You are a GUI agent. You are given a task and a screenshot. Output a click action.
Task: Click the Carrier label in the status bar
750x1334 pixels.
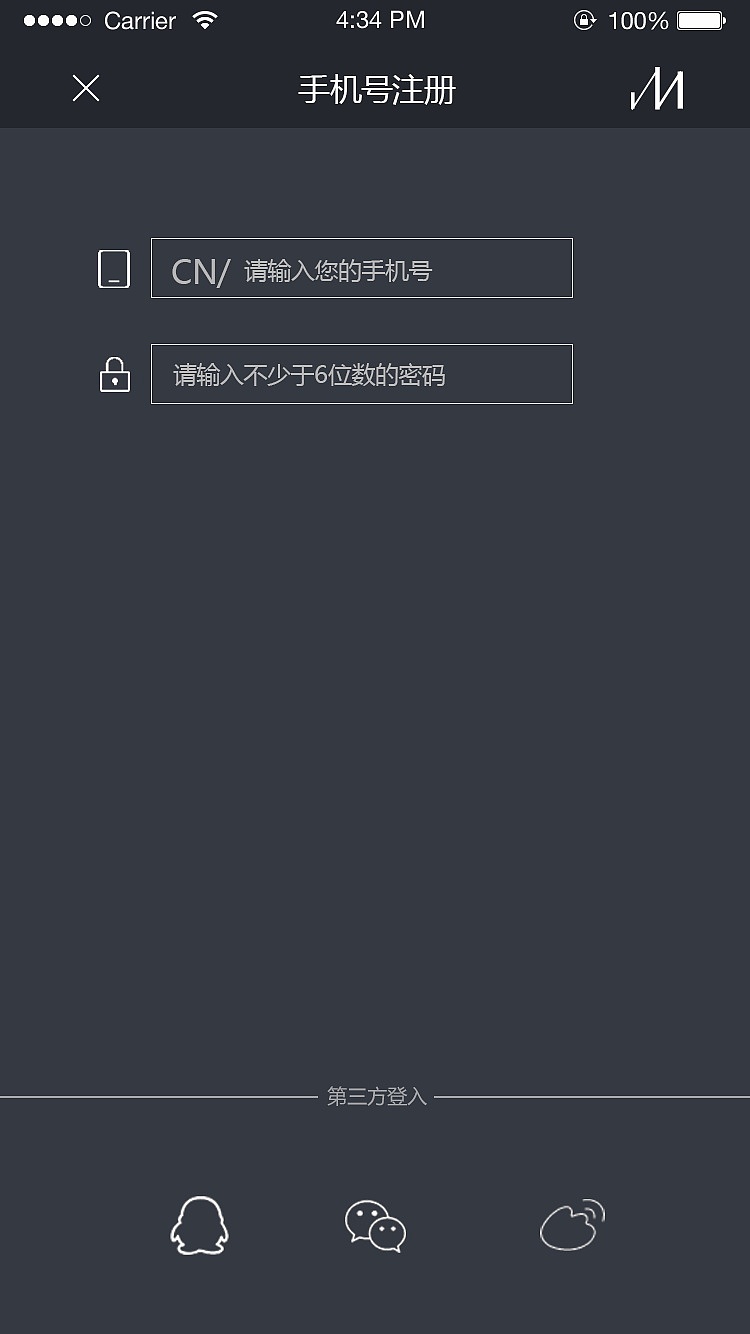pos(140,20)
